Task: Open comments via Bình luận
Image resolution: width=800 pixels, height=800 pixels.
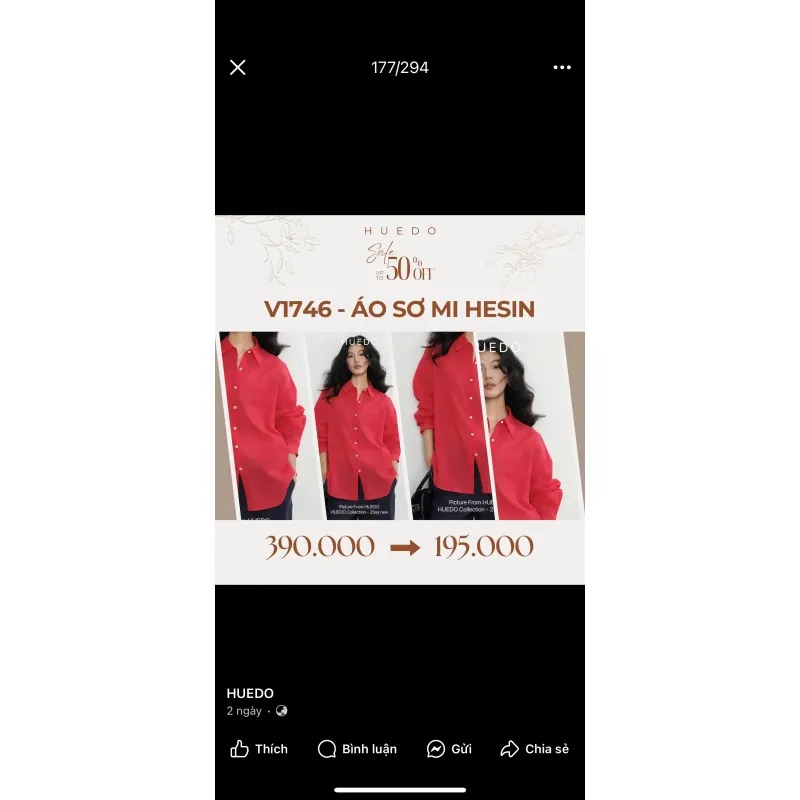Action: pos(357,749)
